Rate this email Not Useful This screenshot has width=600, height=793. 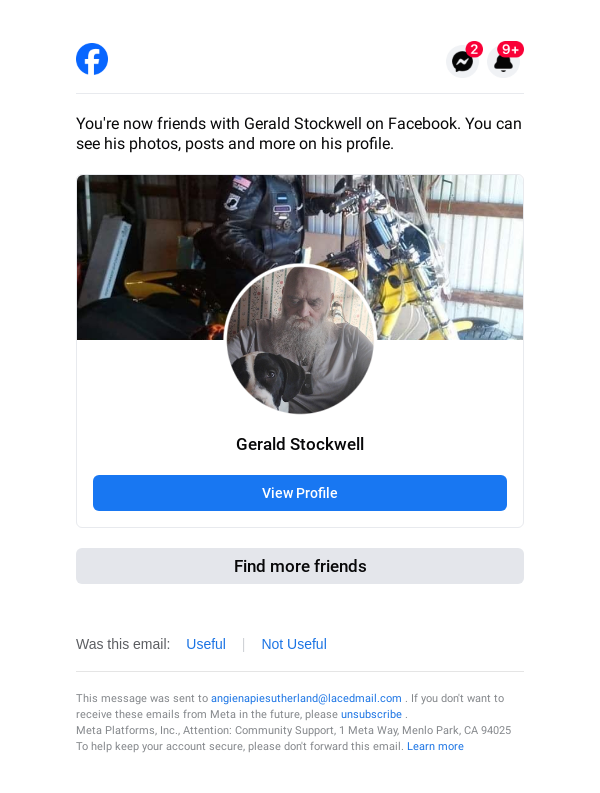coord(294,644)
